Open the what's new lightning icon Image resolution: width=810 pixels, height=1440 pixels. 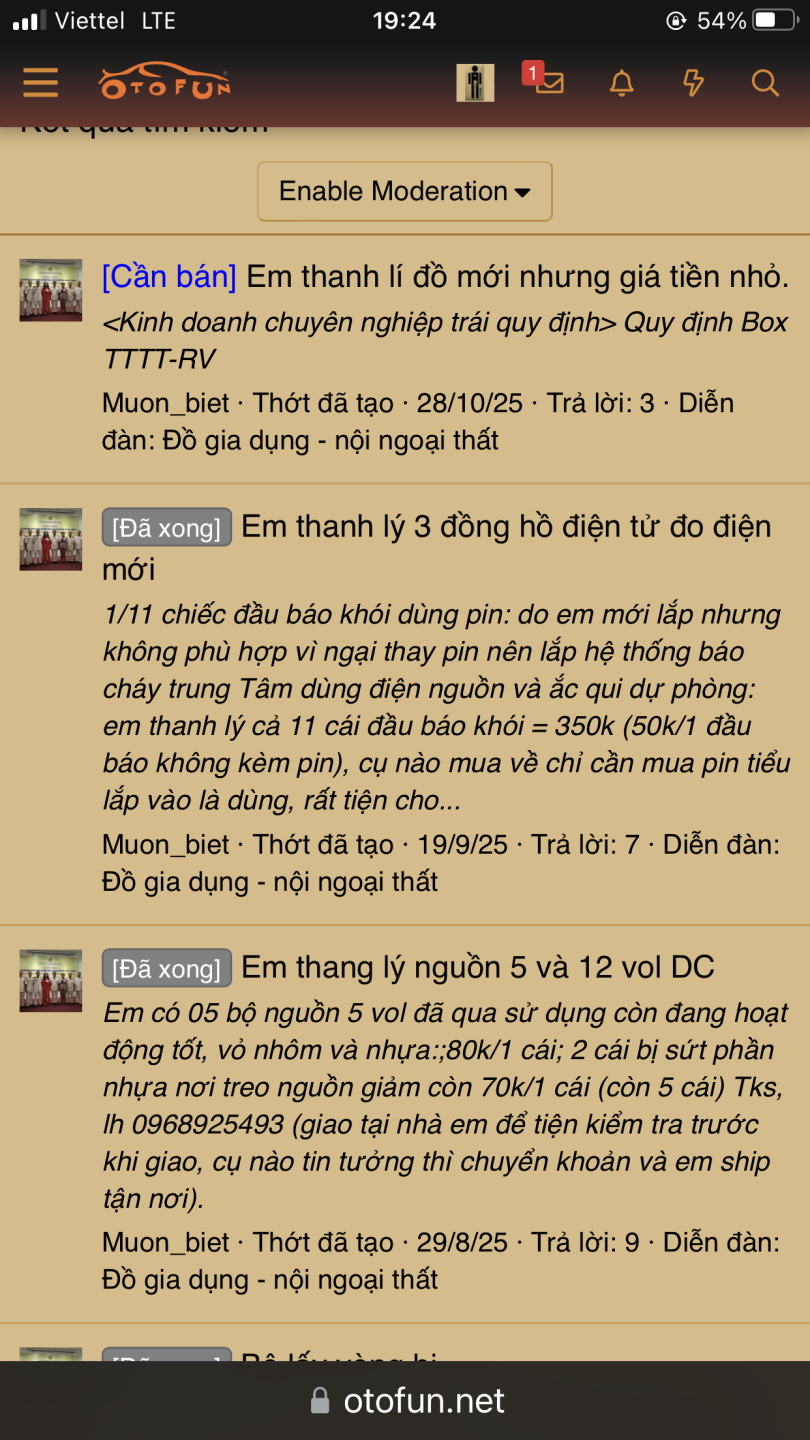coord(693,82)
